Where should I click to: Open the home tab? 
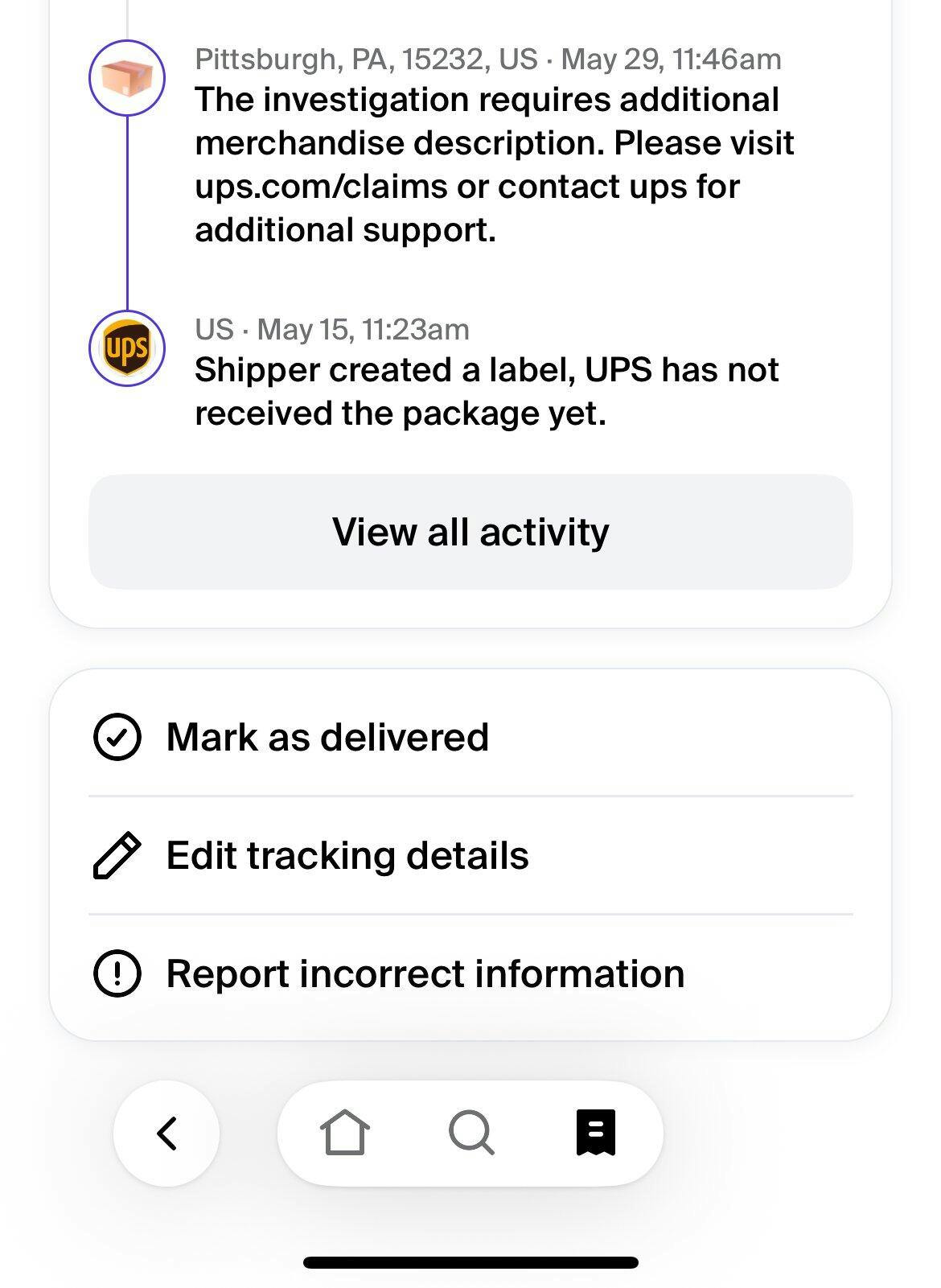pos(345,1134)
